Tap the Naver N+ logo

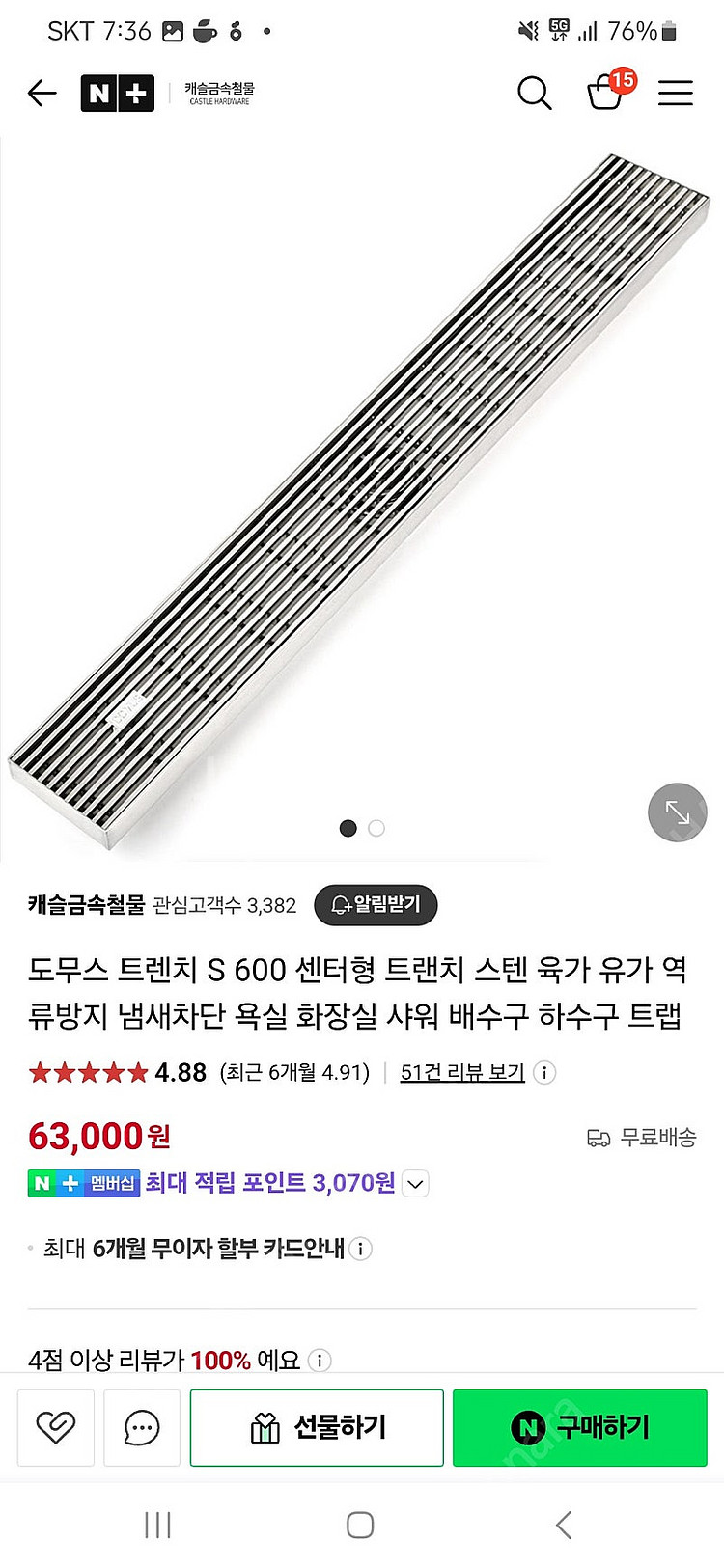point(117,93)
